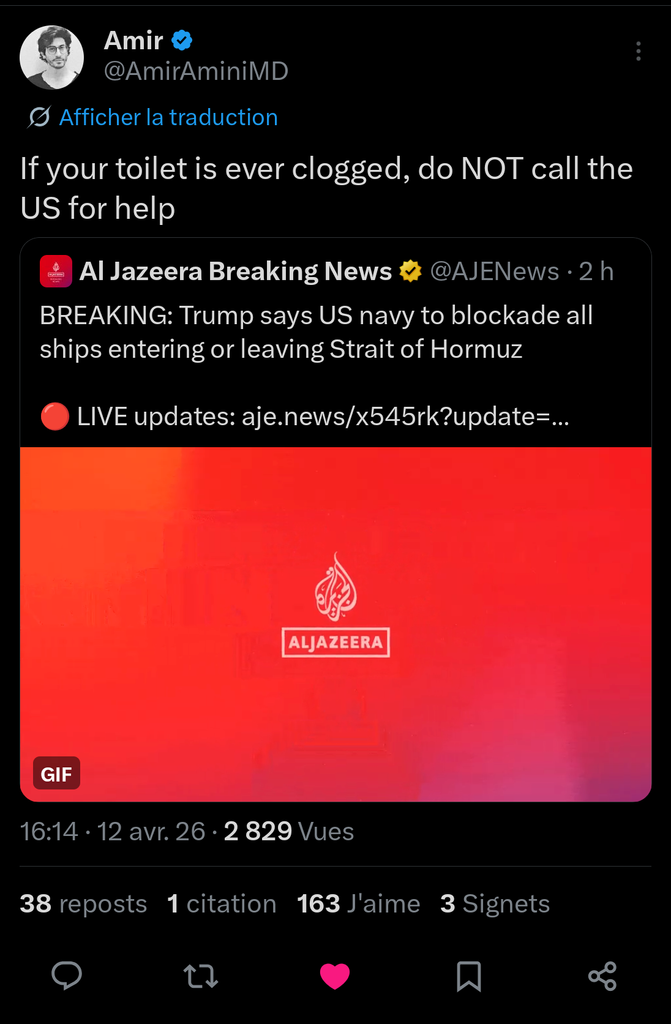The image size is (671, 1024).
Task: Unlike the tweet via heart icon
Action: pos(334,976)
